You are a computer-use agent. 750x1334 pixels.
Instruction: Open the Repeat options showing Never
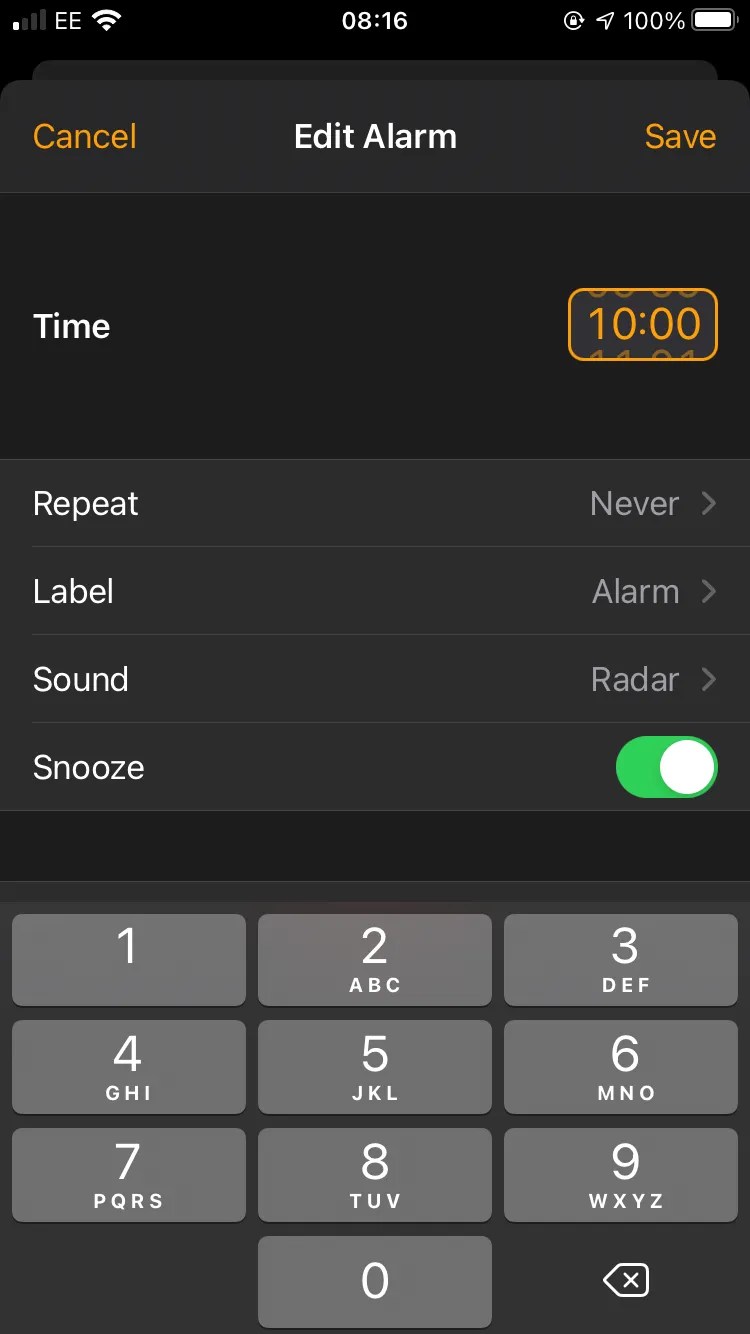tap(375, 504)
